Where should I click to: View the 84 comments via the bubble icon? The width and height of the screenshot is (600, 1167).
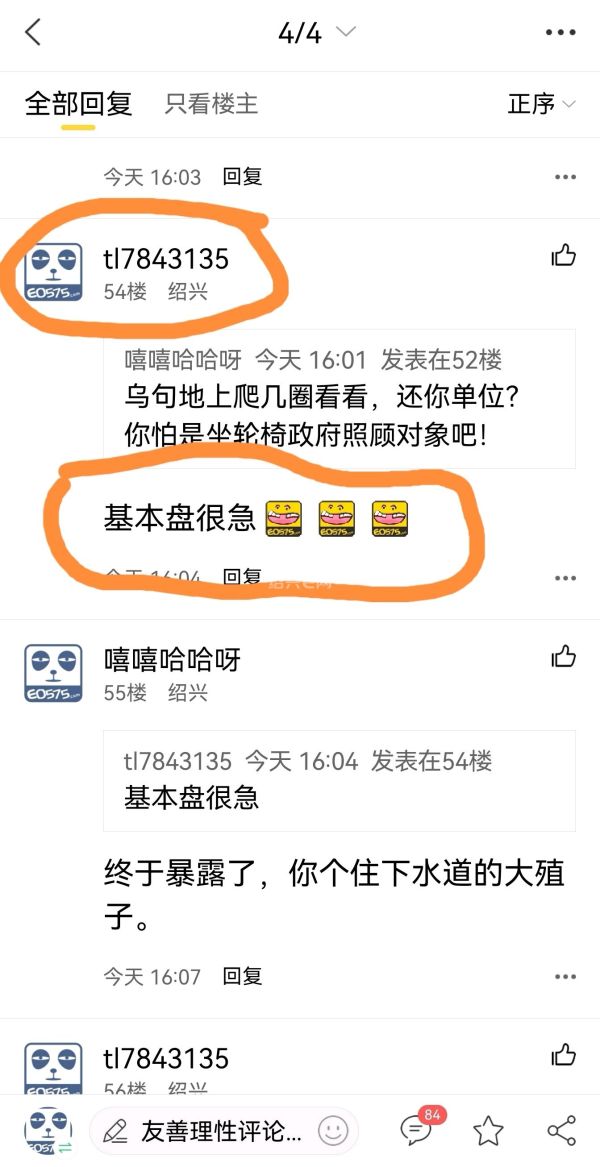[x=417, y=1130]
